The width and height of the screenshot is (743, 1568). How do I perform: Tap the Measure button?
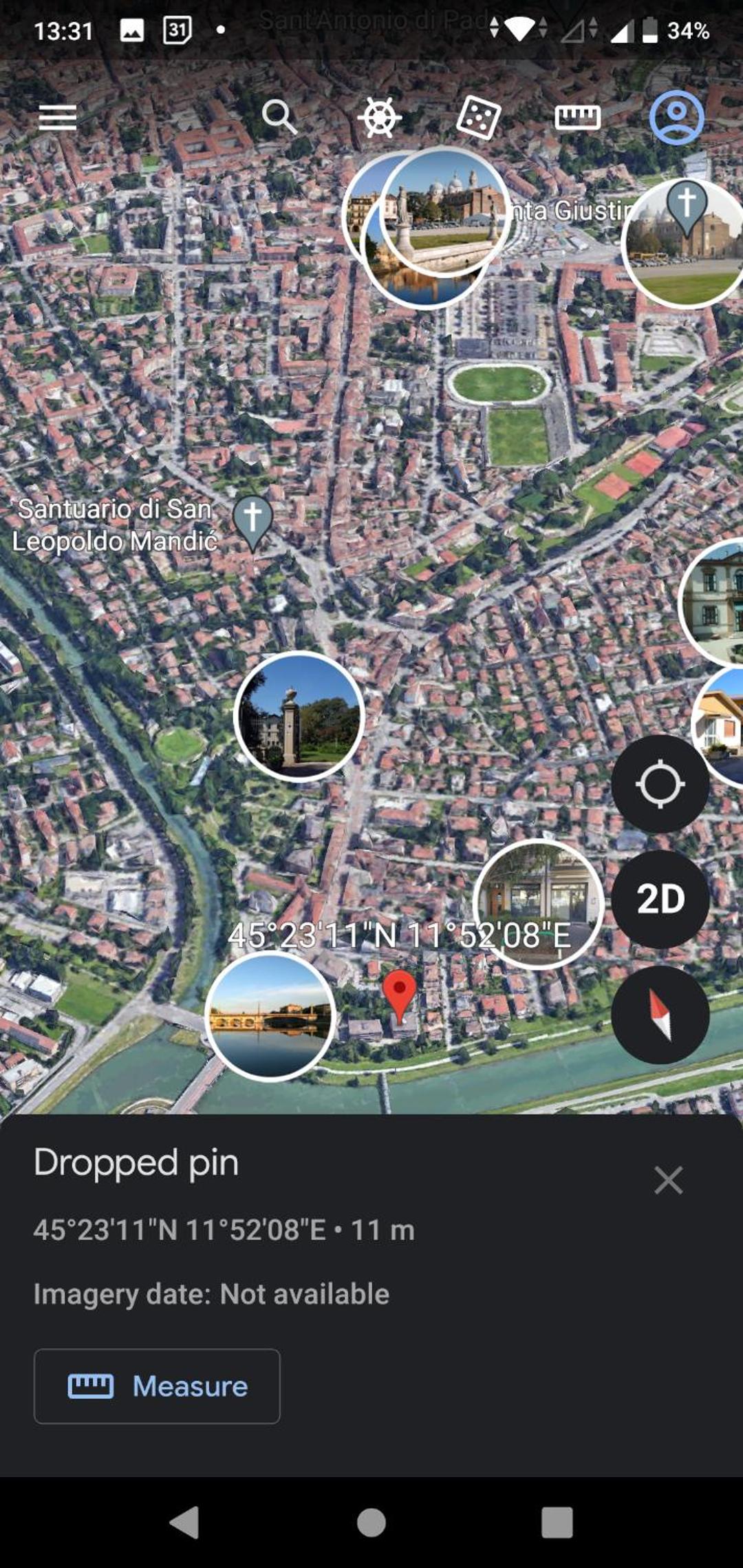[x=157, y=1386]
